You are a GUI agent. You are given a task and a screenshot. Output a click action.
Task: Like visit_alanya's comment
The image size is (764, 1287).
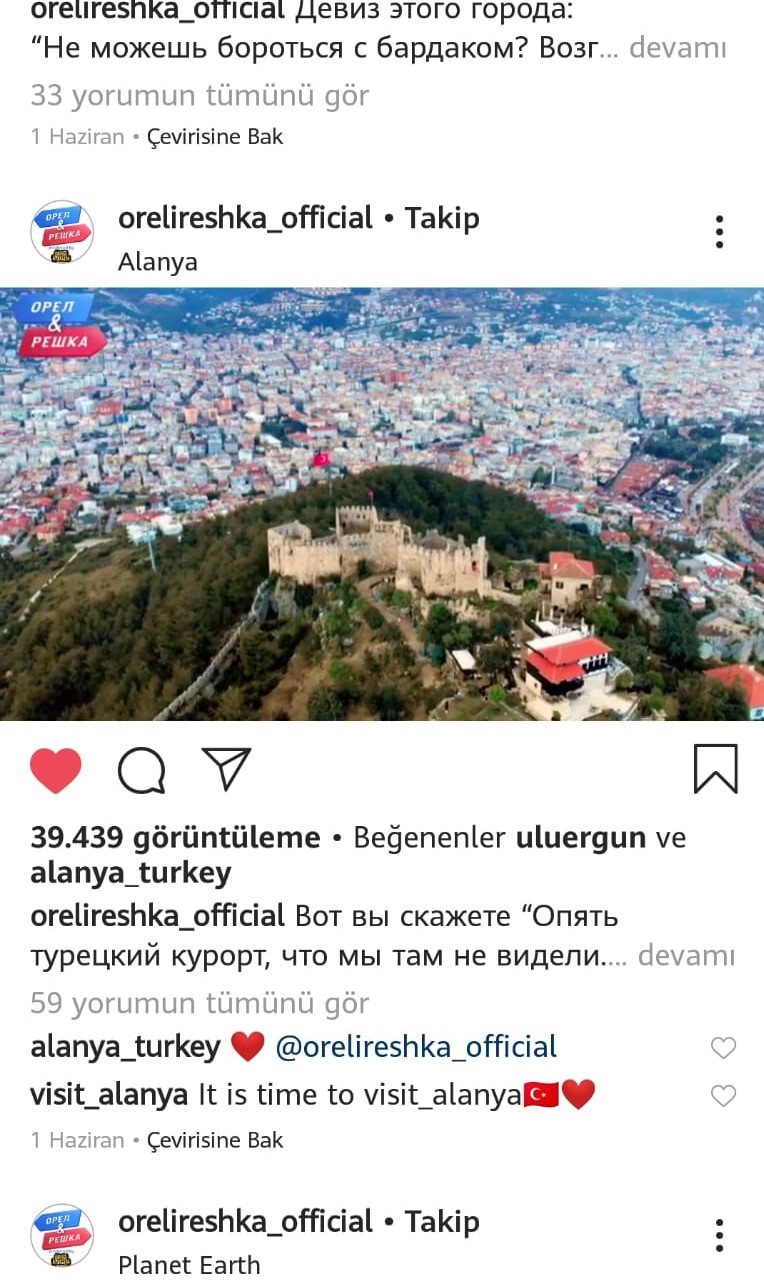point(723,1096)
